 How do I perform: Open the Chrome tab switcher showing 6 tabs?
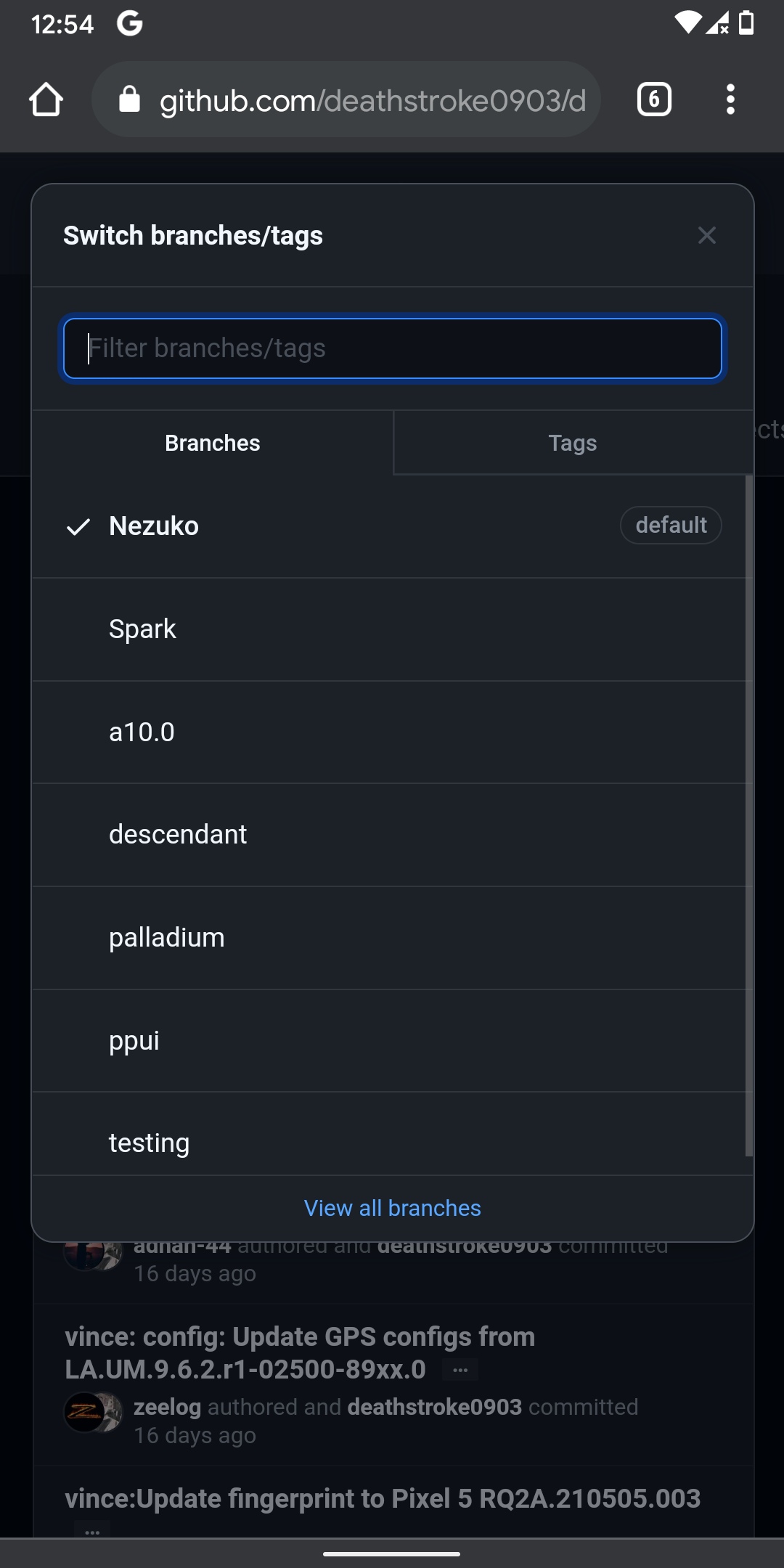(x=653, y=99)
